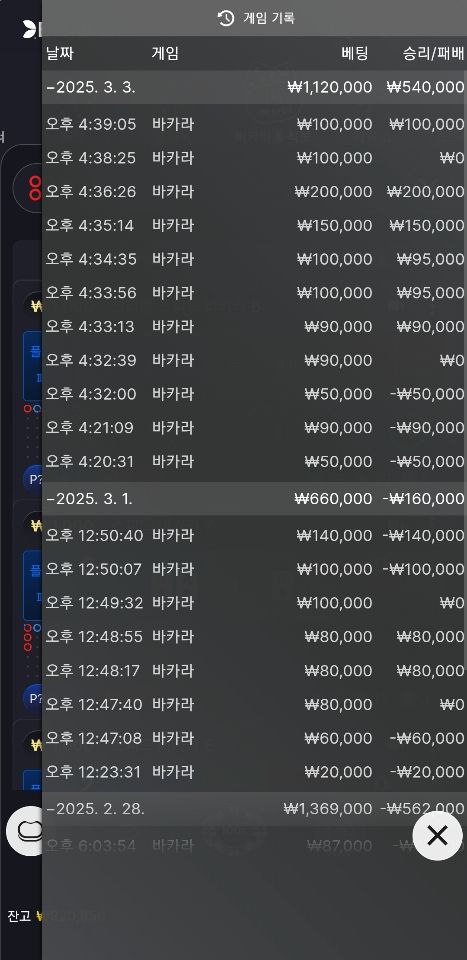View the 오후 12:50:40 바카라 round

click(x=255, y=536)
